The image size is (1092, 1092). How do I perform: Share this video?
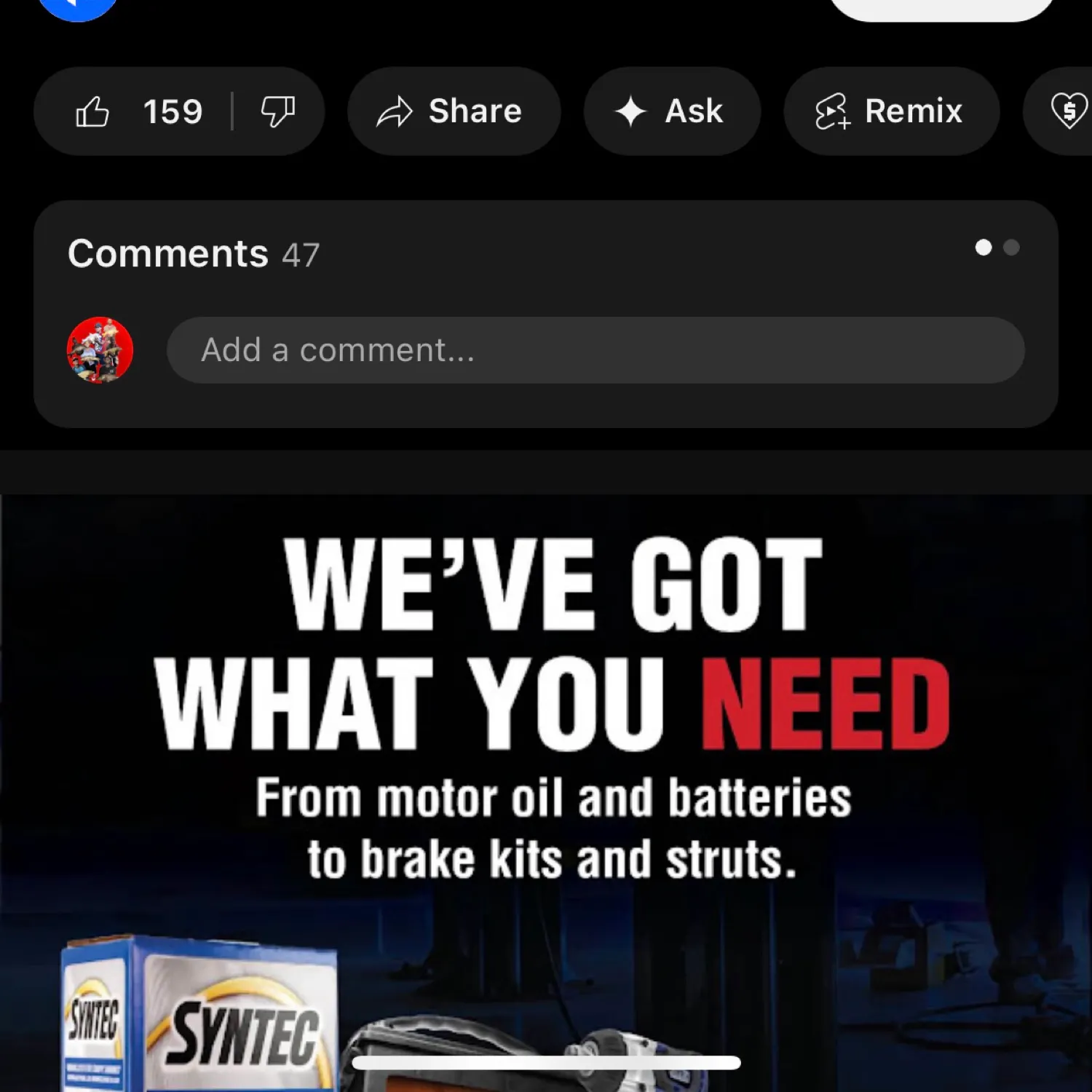[453, 111]
